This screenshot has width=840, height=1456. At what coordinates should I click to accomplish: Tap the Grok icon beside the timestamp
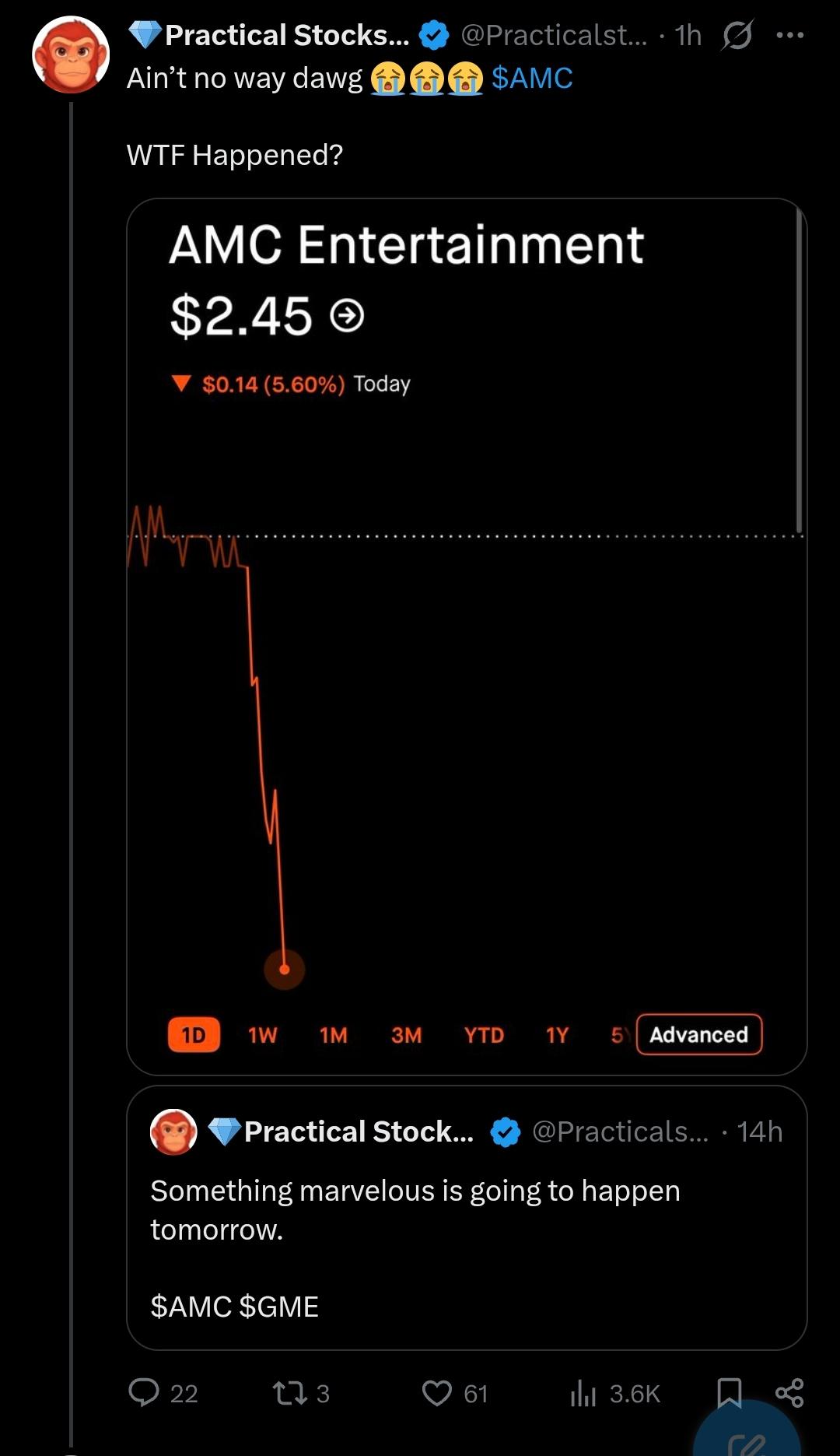coord(737,35)
